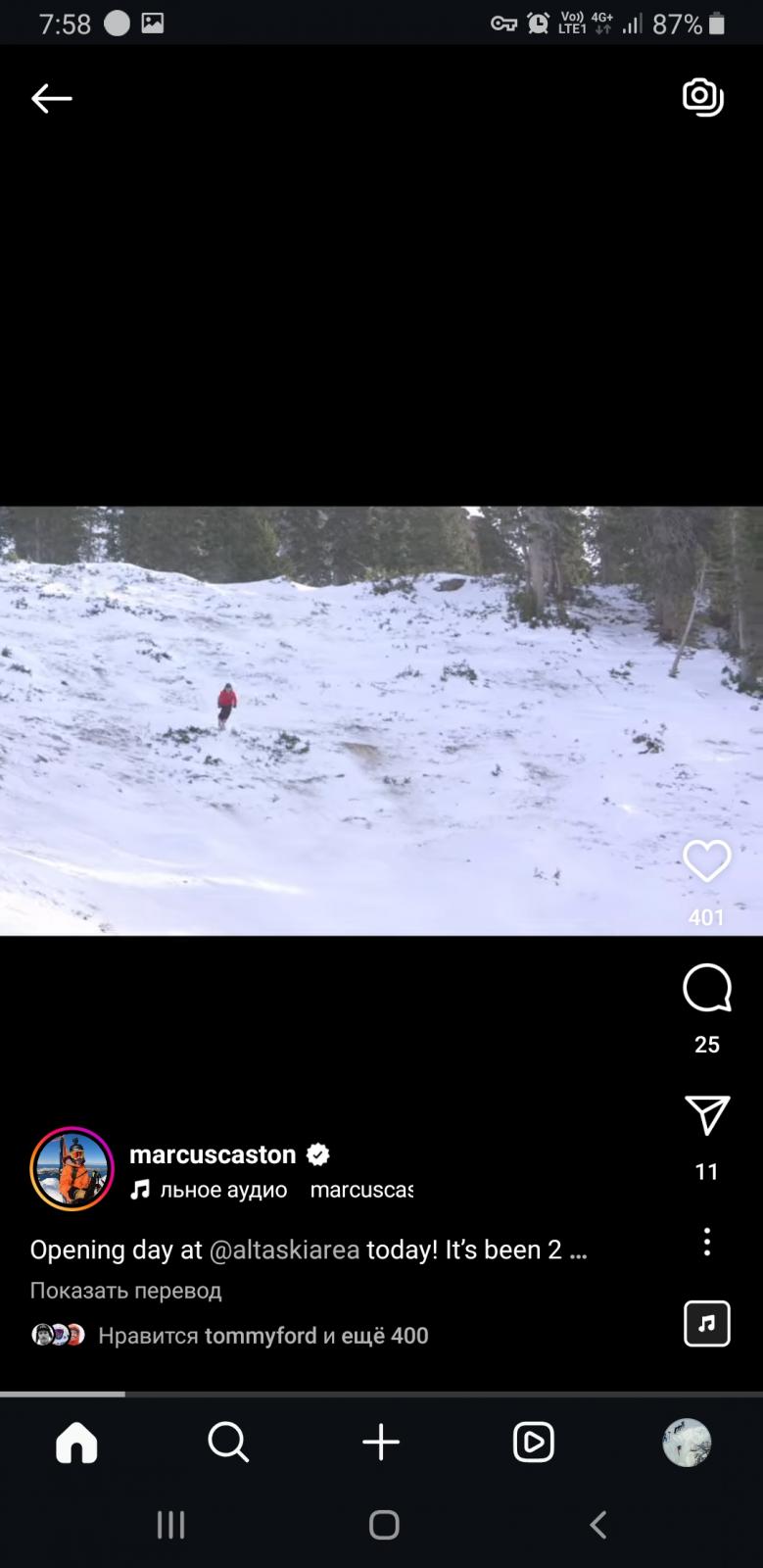Image resolution: width=763 pixels, height=1568 pixels.
Task: Open the audio track square icon
Action: pos(706,1323)
